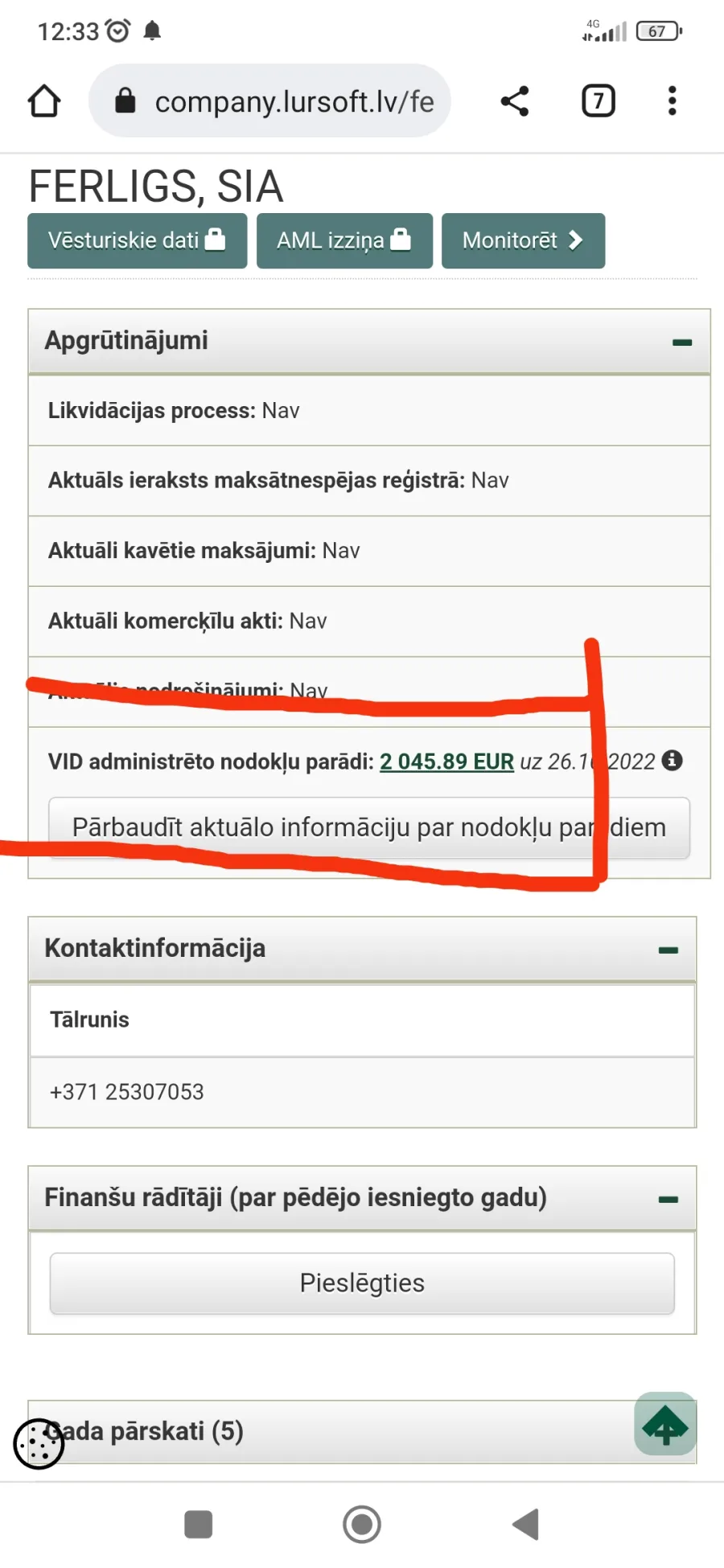This screenshot has width=724, height=1568.
Task: Show info icon next to tax debt date
Action: 672,760
